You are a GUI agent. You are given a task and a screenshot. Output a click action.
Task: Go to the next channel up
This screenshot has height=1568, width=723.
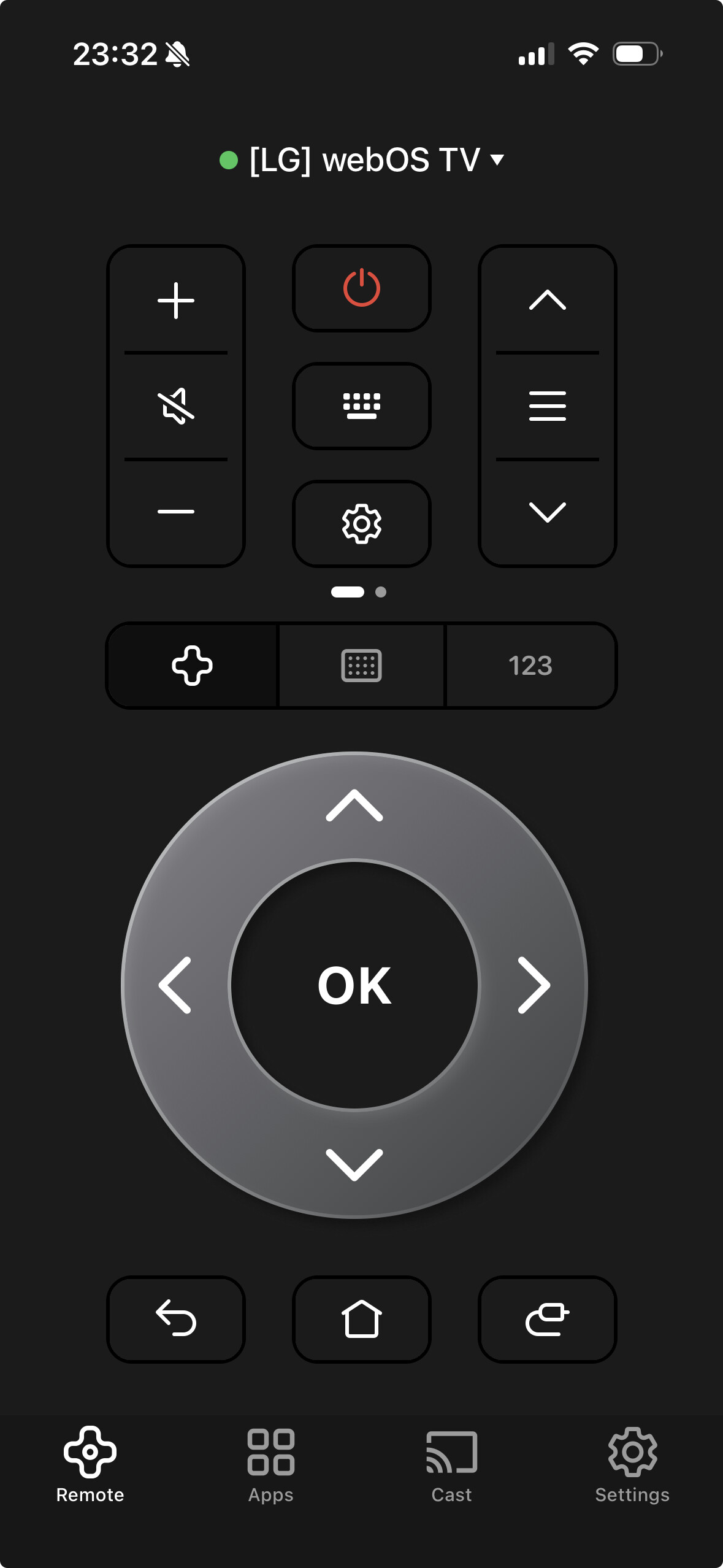click(547, 301)
